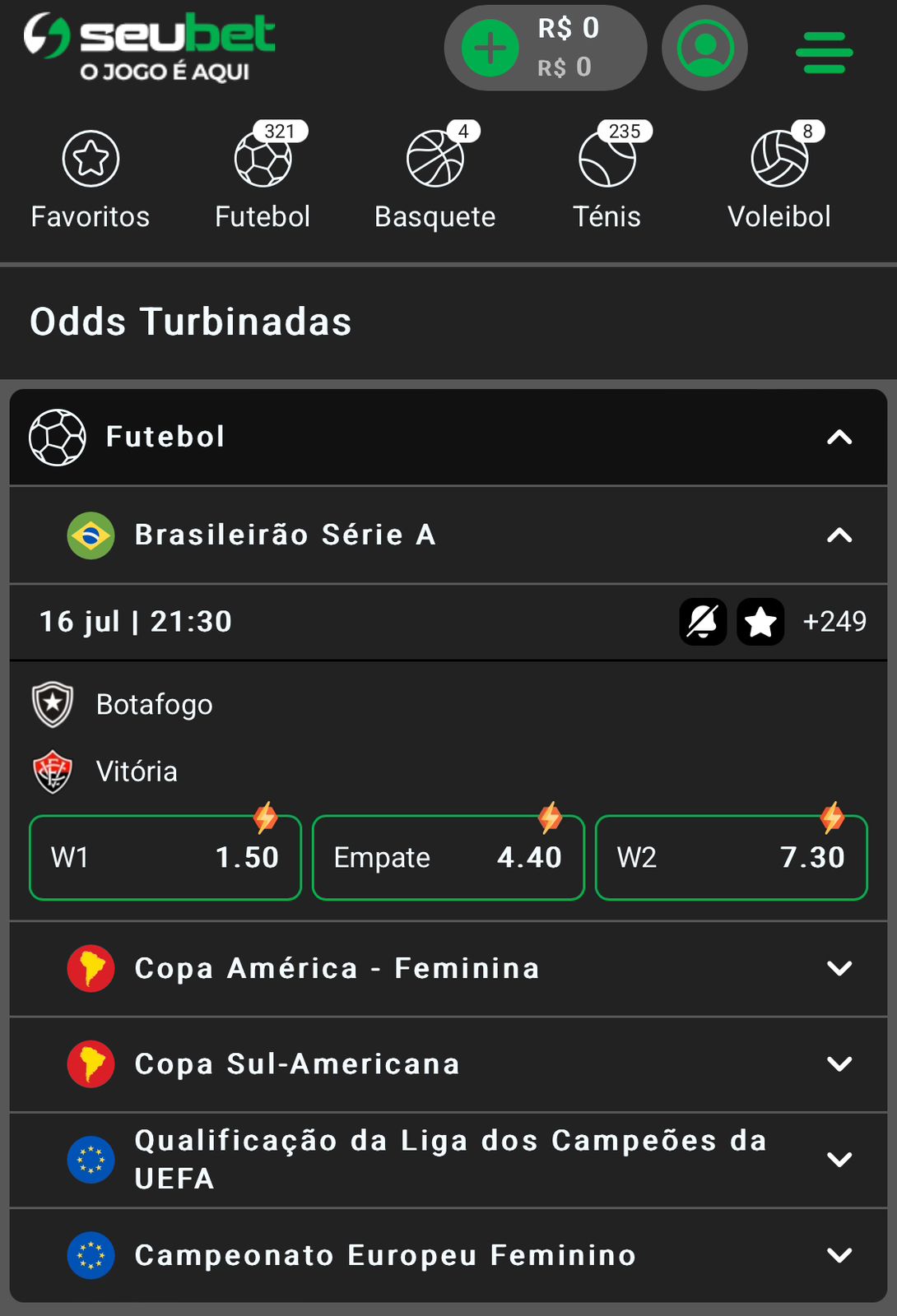The height and width of the screenshot is (1316, 897).
Task: Expand the Copa Sul-Americana section
Action: pyautogui.click(x=839, y=1064)
